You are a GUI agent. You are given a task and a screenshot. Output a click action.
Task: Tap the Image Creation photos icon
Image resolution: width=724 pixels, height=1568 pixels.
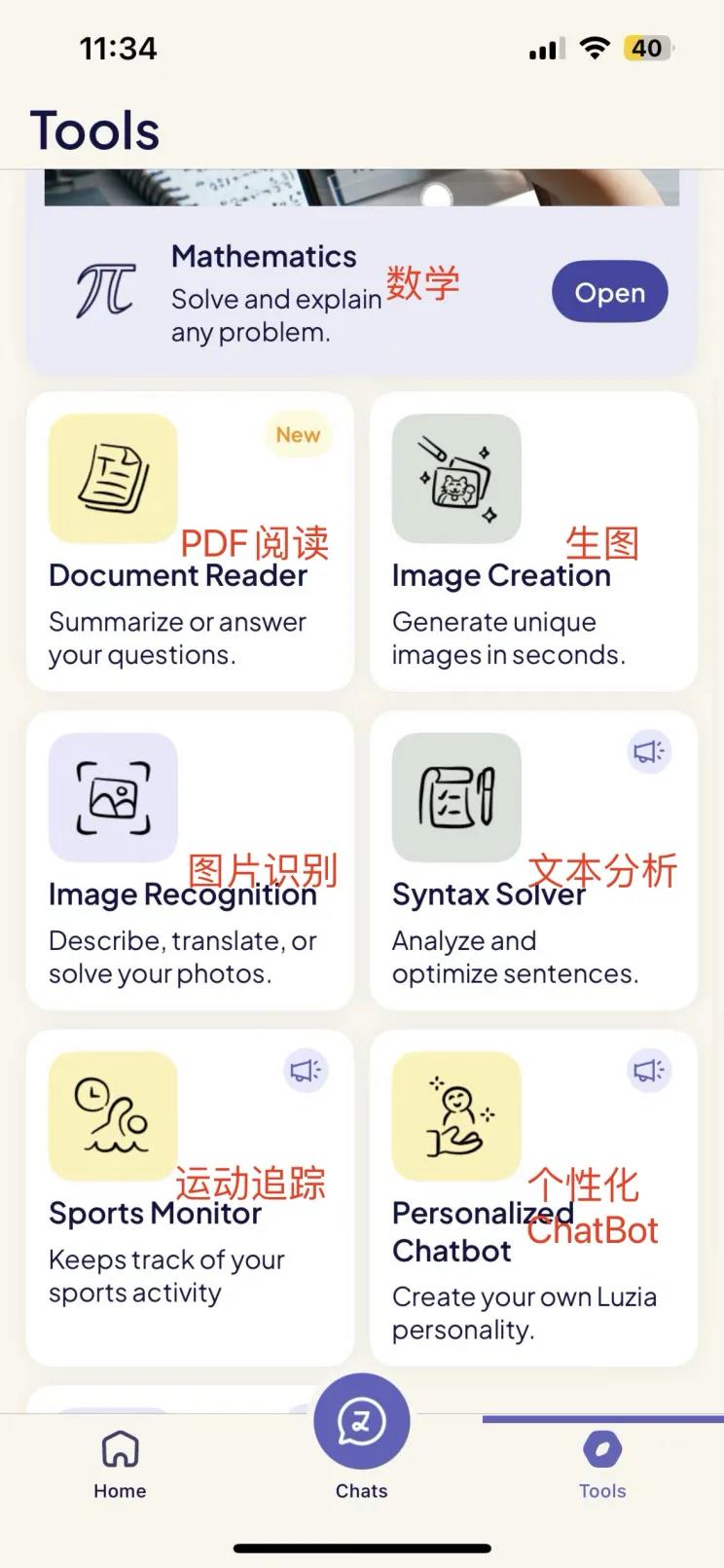point(454,478)
